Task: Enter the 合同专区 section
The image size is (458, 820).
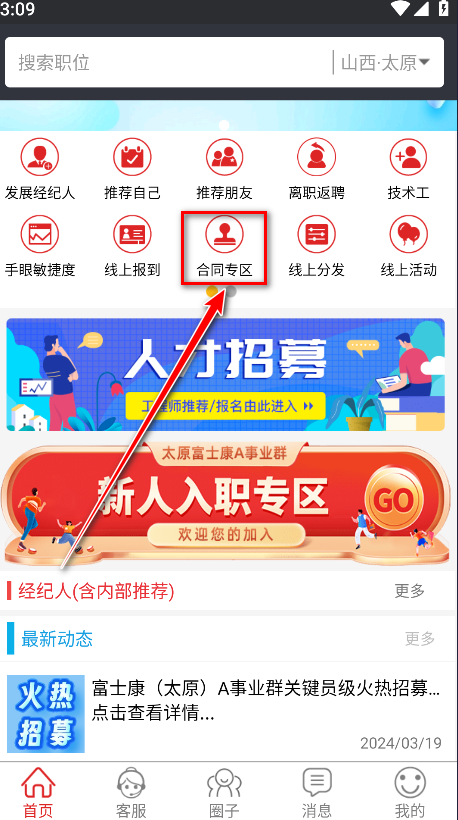Action: pyautogui.click(x=224, y=247)
